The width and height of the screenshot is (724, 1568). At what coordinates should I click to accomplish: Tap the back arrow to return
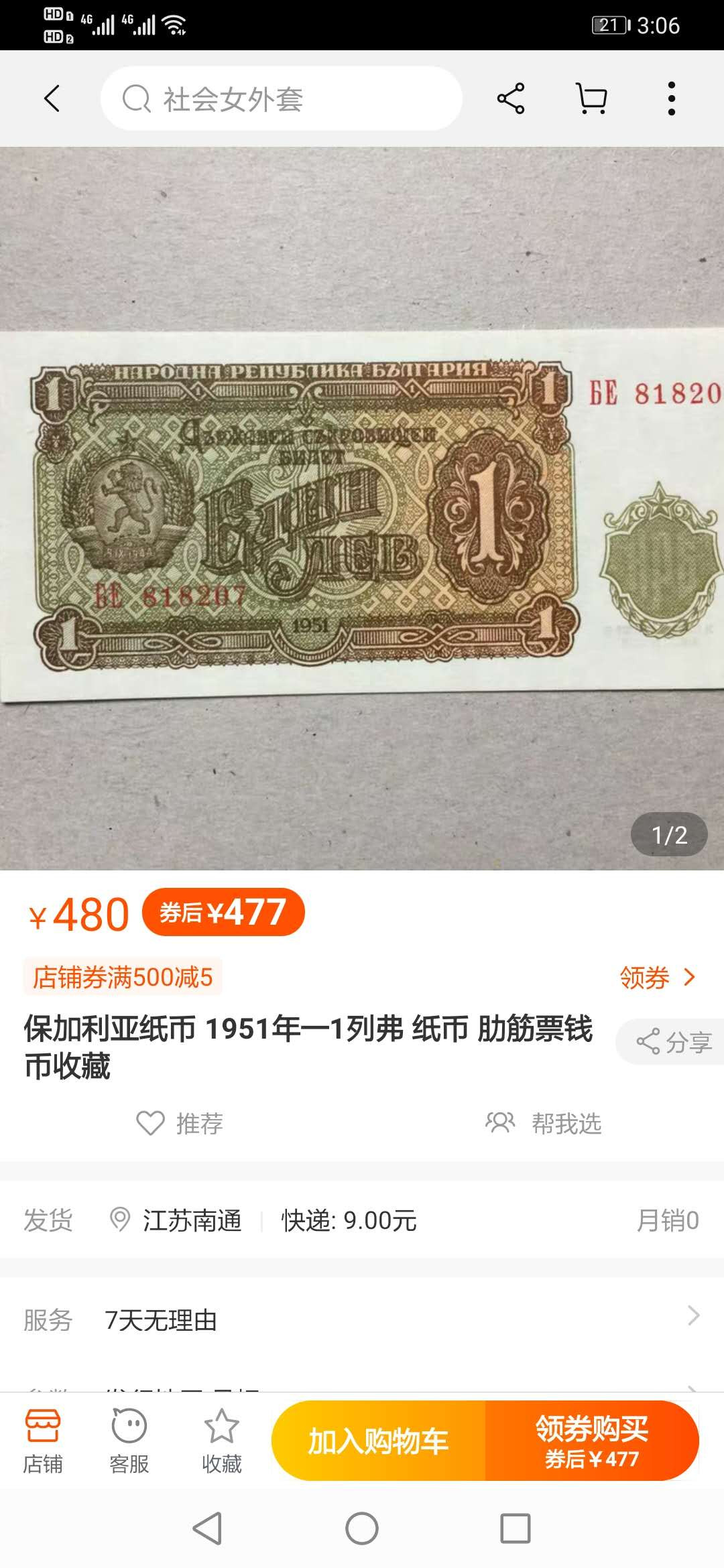coord(51,99)
